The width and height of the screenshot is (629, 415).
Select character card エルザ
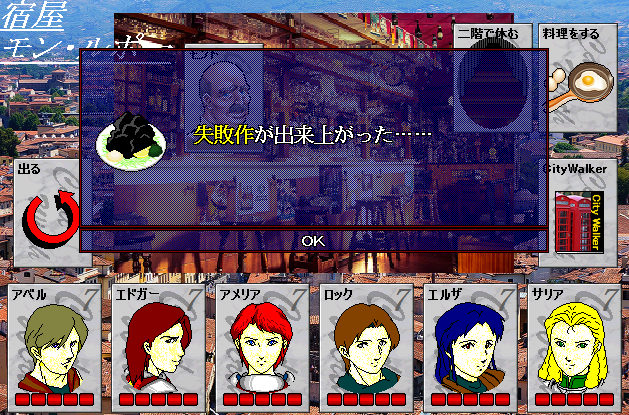(470, 345)
